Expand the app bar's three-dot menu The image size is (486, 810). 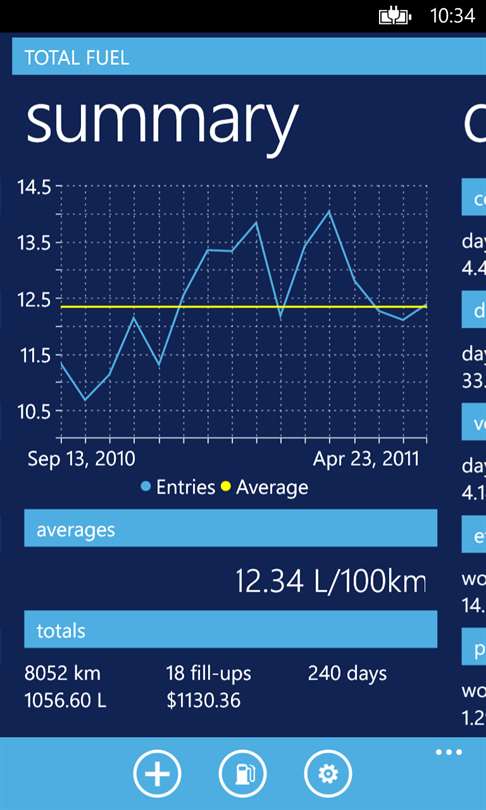coord(449,752)
